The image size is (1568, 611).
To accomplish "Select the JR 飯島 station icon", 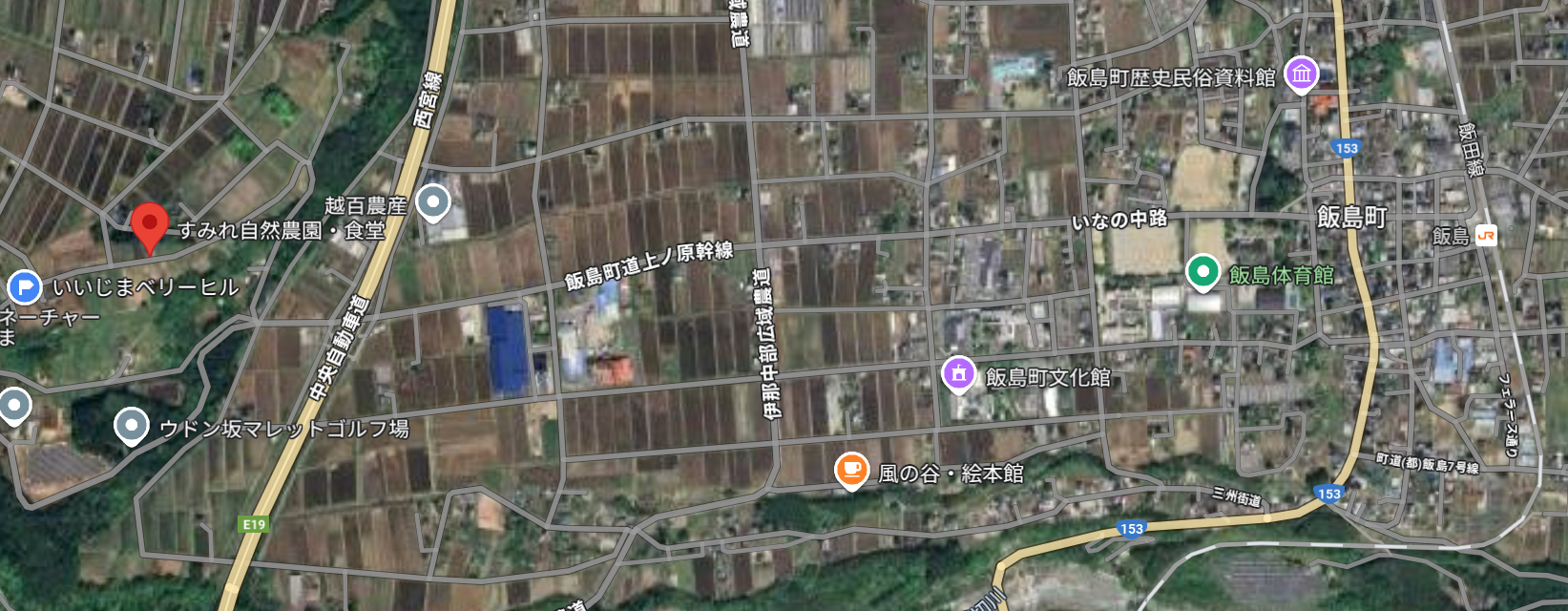I will point(1486,236).
